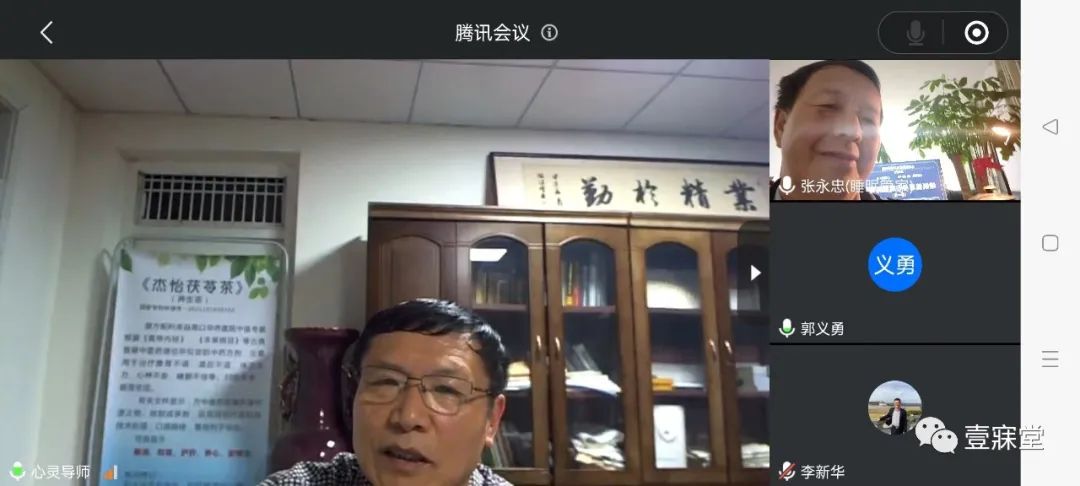Tap the system back triangle button
Viewport: 1080px width, 486px height.
(1050, 127)
